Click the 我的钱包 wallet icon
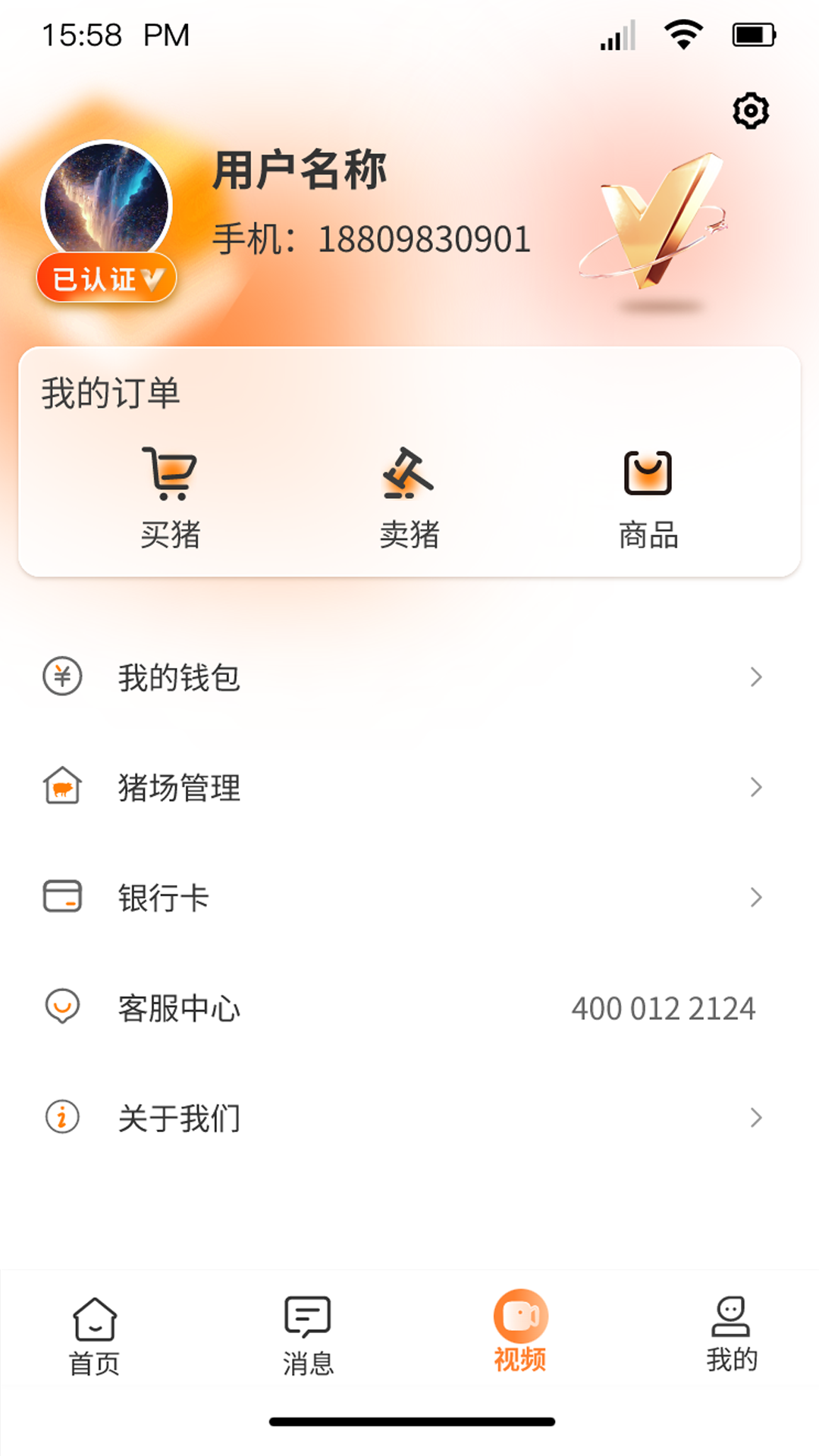Image resolution: width=819 pixels, height=1456 pixels. 63,677
